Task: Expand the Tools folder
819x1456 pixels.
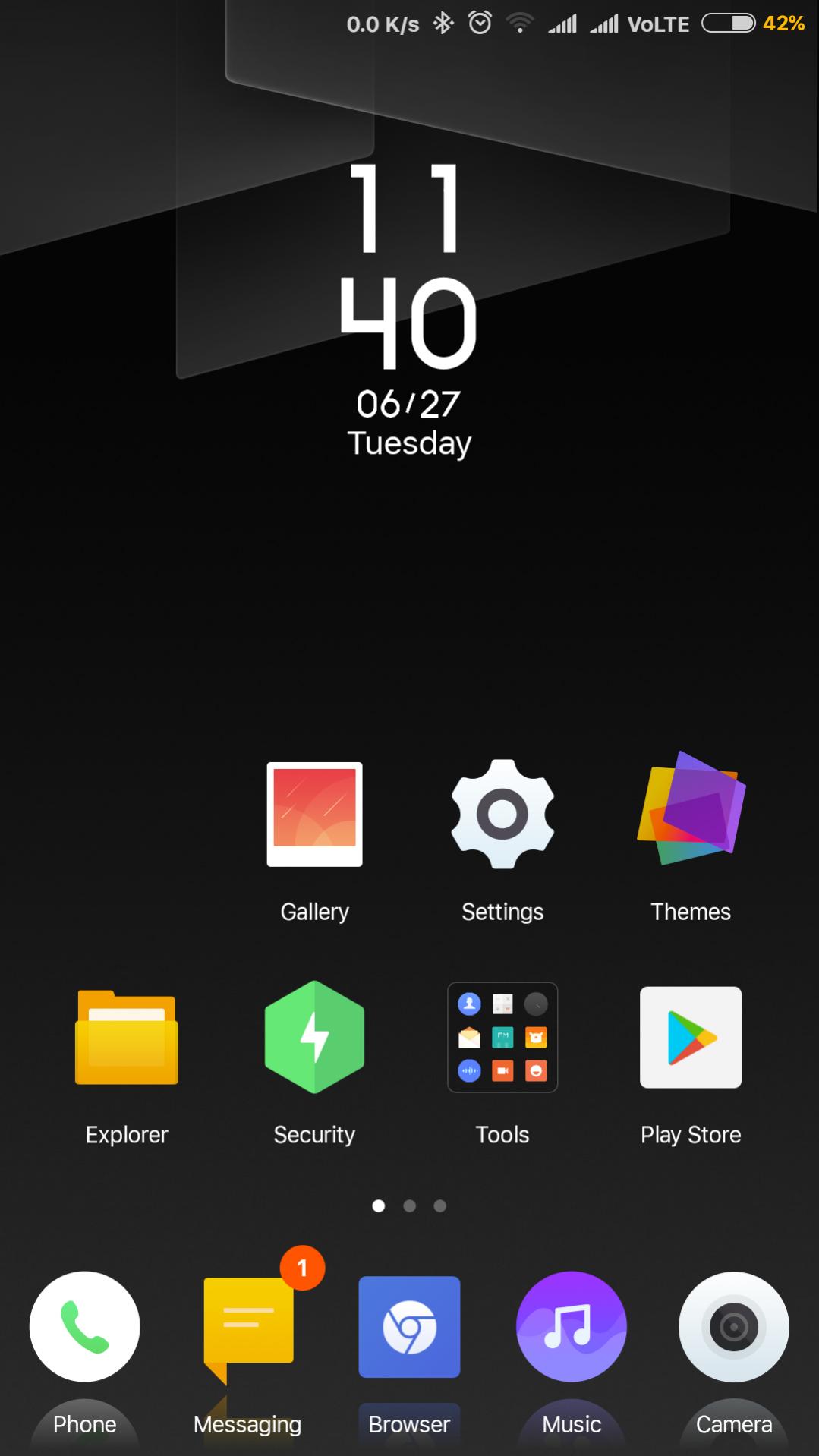Action: tap(502, 1038)
